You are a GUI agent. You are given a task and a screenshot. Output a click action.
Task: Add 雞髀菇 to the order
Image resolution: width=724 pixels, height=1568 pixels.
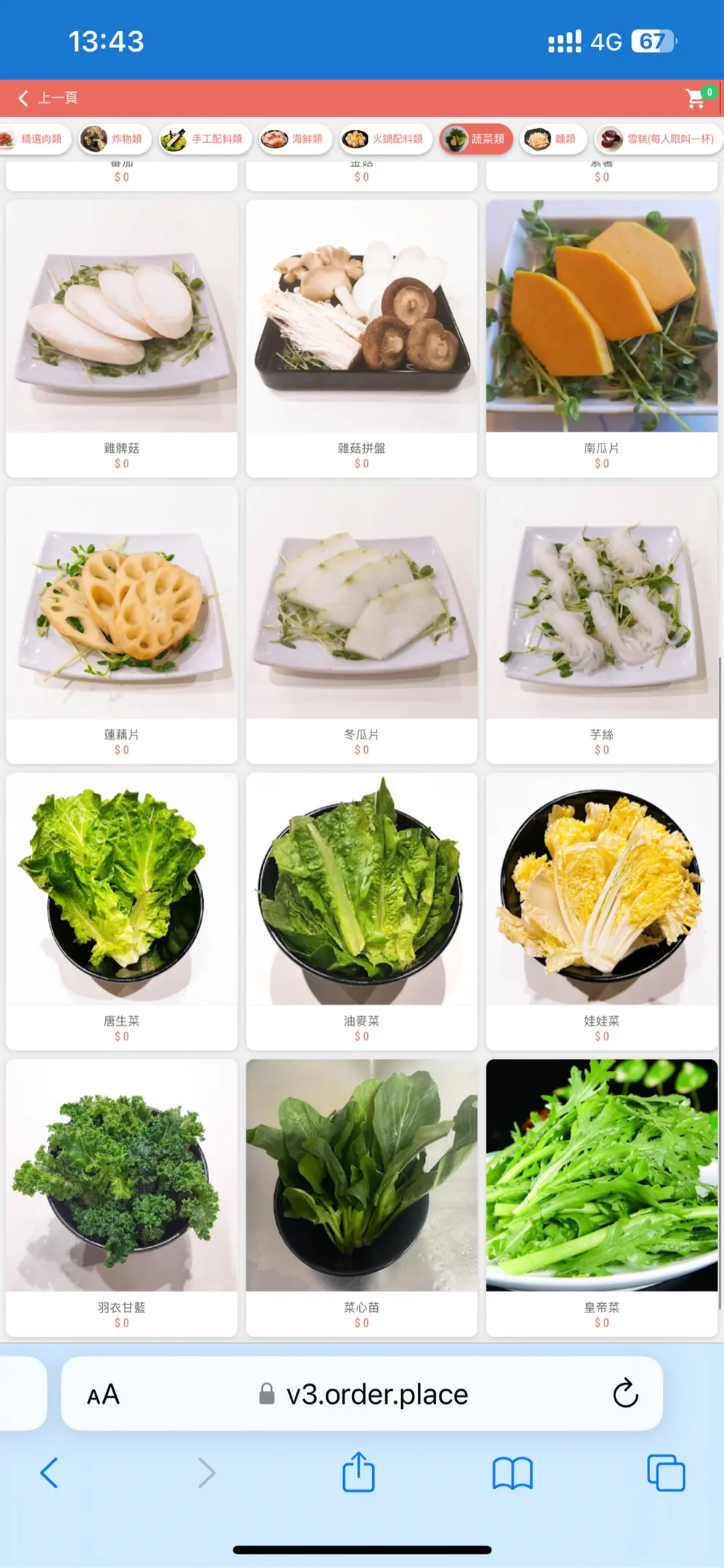(122, 338)
